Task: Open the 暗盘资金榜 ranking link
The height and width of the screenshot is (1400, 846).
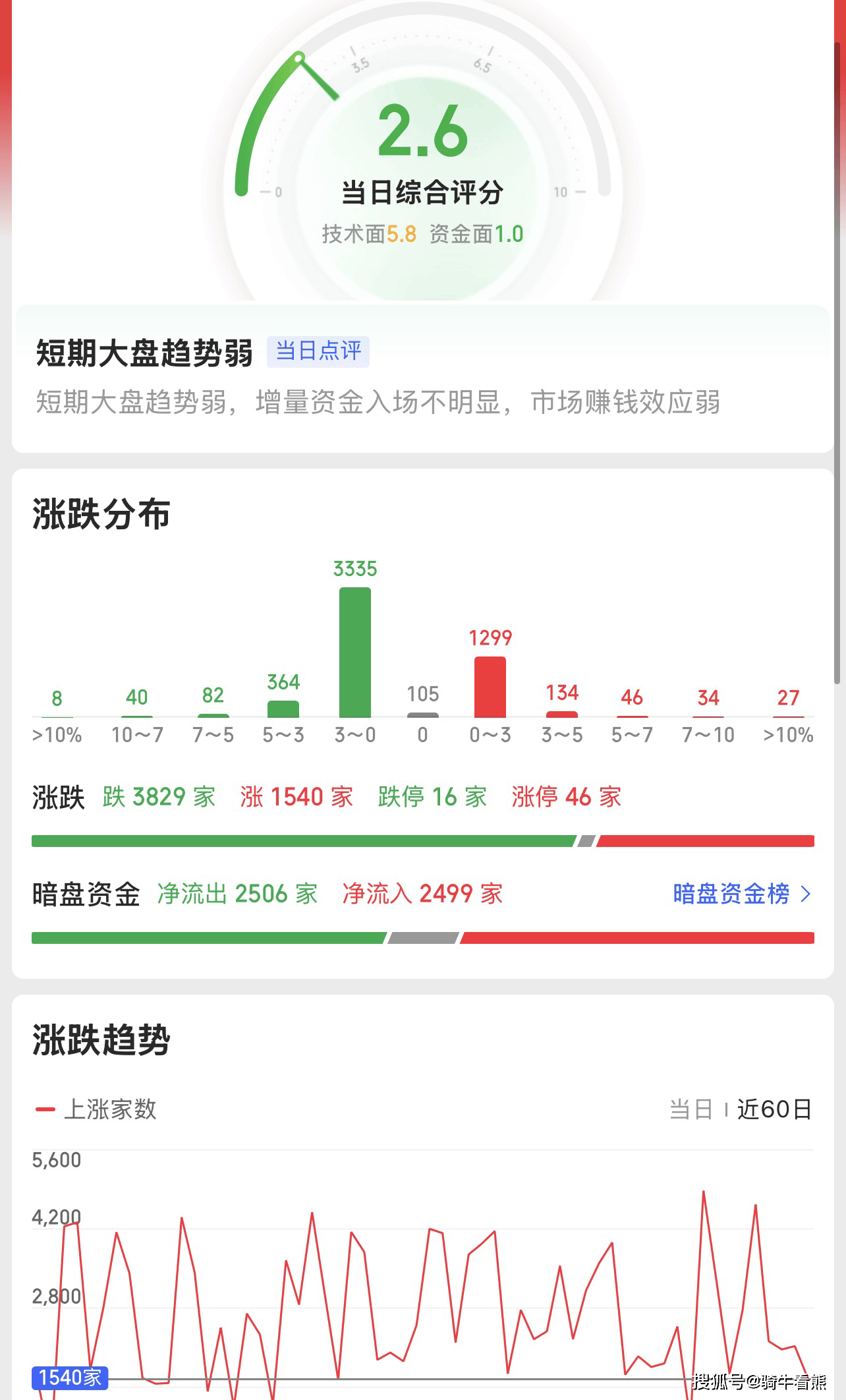Action: (741, 894)
